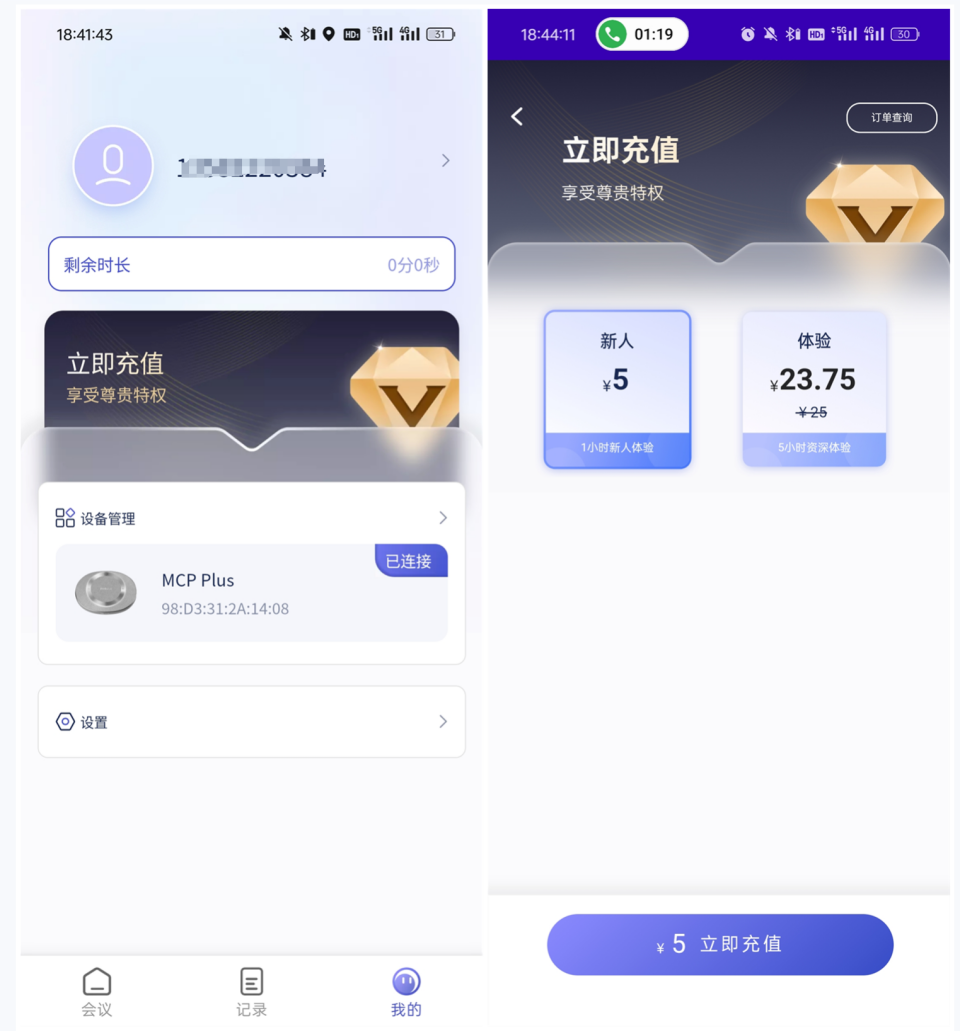Tap the ongoing call timer pill
Viewport: 960px width, 1031px height.
641,34
